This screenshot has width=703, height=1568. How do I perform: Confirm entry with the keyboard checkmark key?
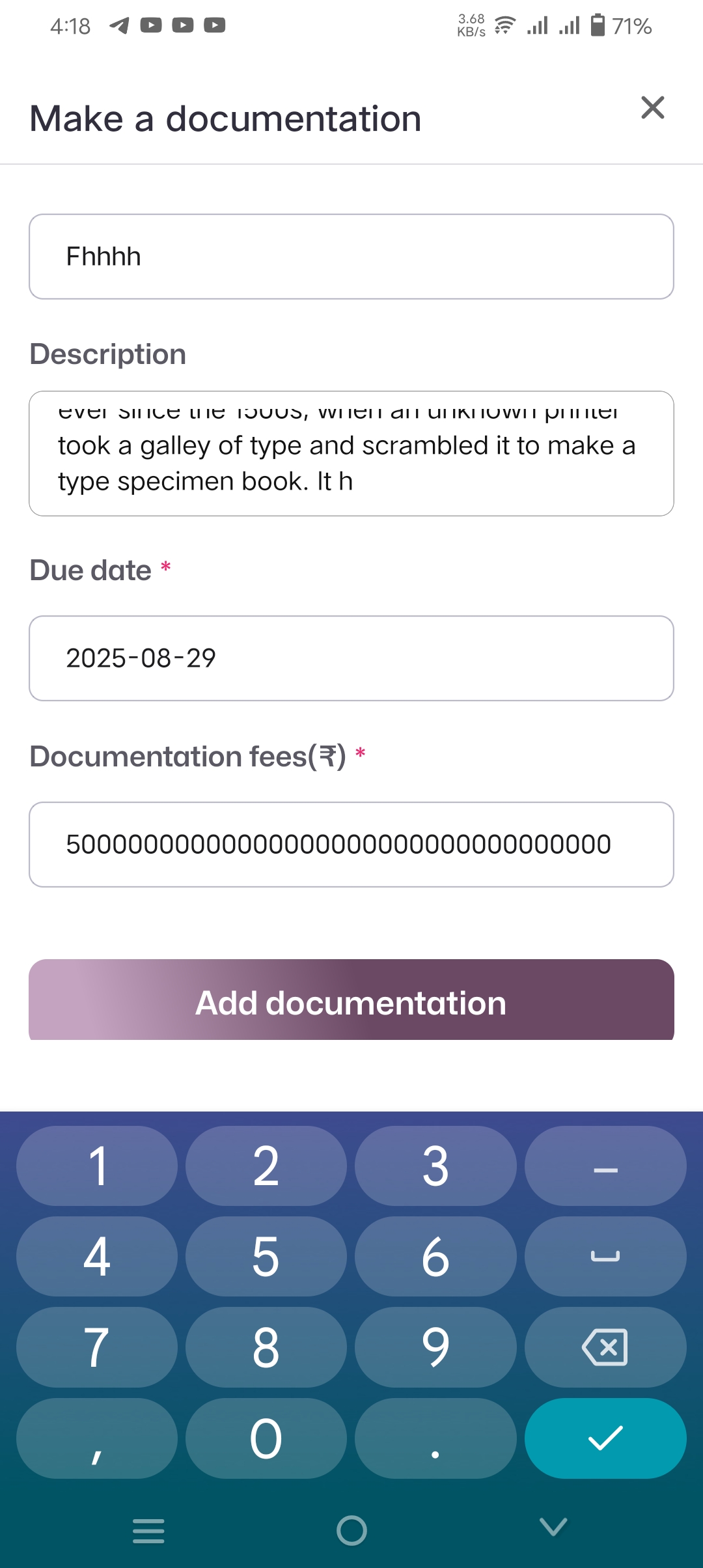click(605, 1438)
